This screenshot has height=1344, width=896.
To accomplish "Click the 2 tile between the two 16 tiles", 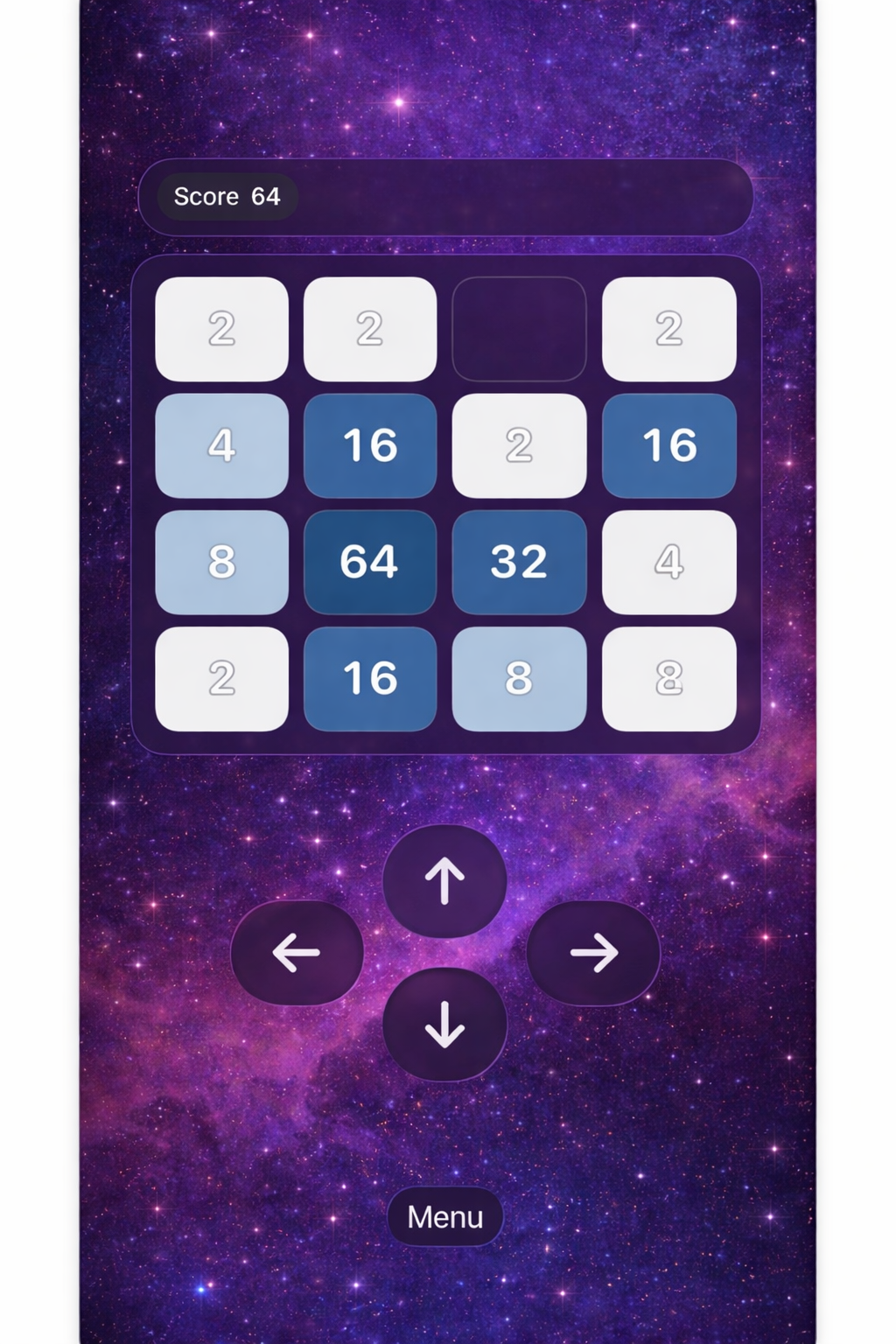I will (x=520, y=446).
